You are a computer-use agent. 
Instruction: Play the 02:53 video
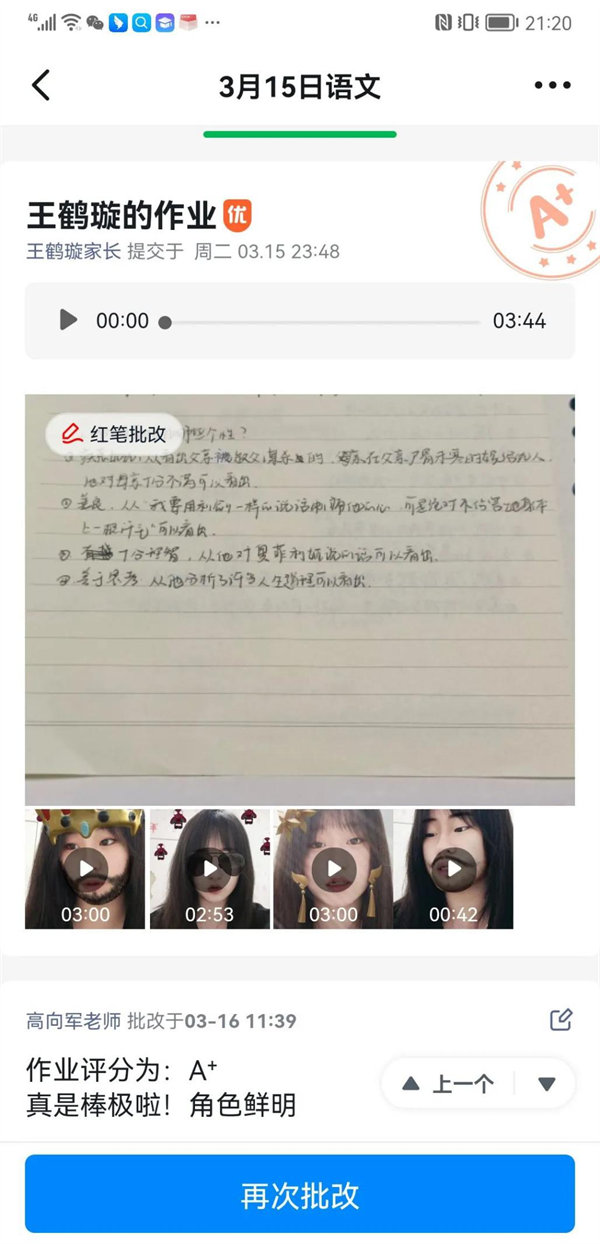pyautogui.click(x=210, y=868)
